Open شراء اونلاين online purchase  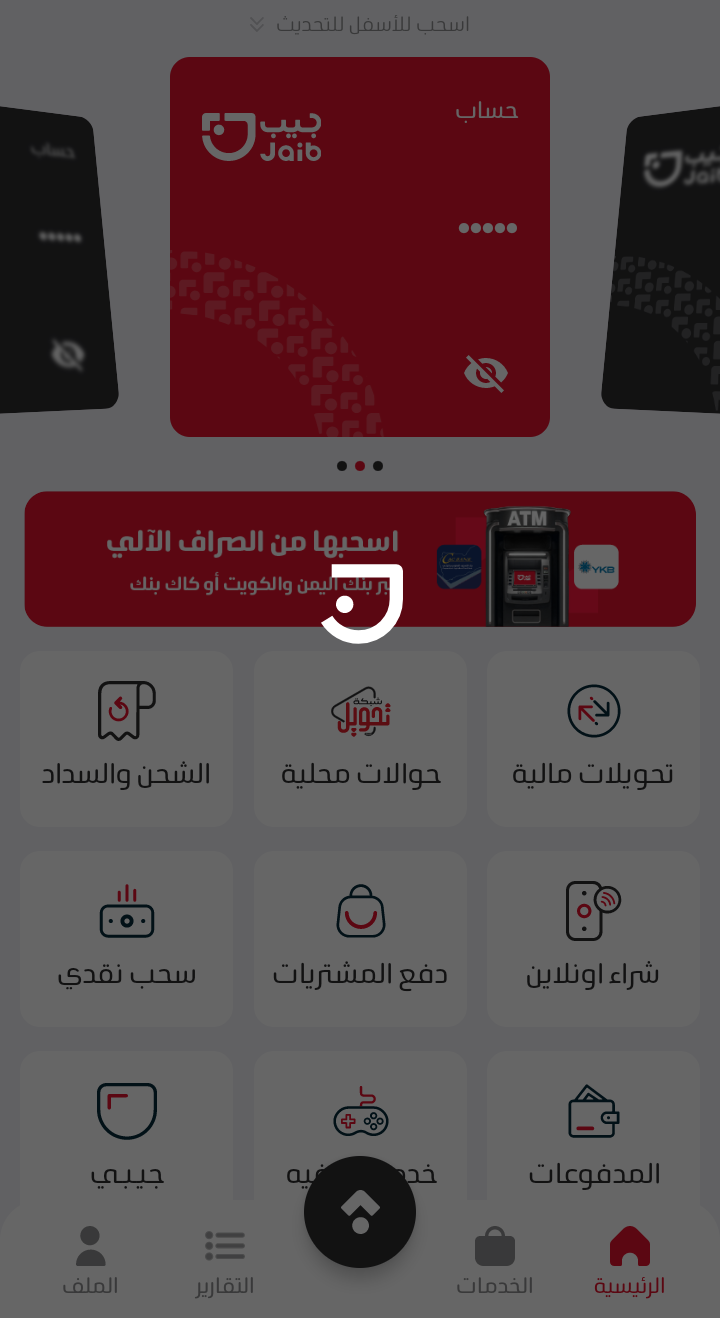(593, 938)
